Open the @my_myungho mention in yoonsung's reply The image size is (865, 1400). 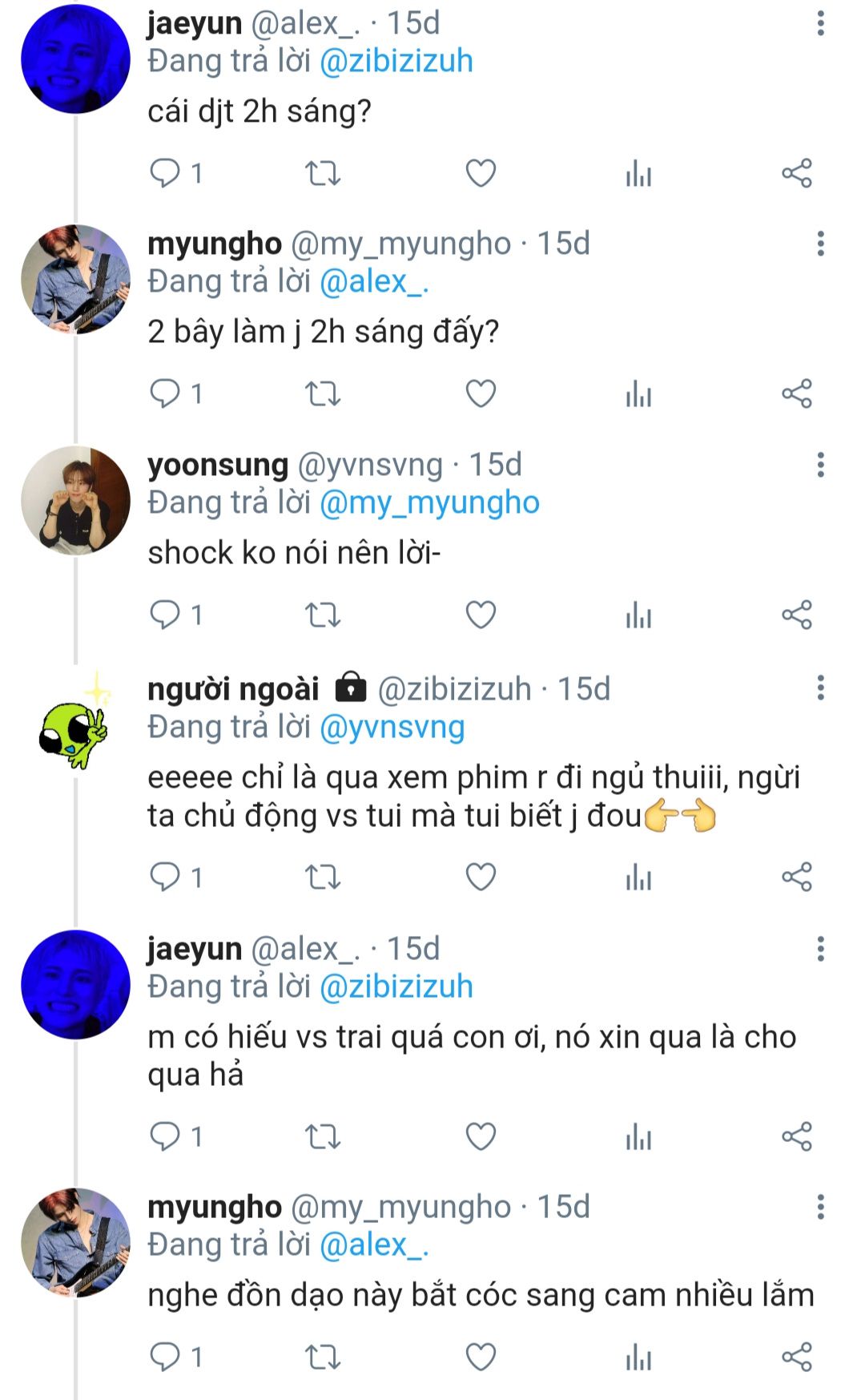pos(429,502)
